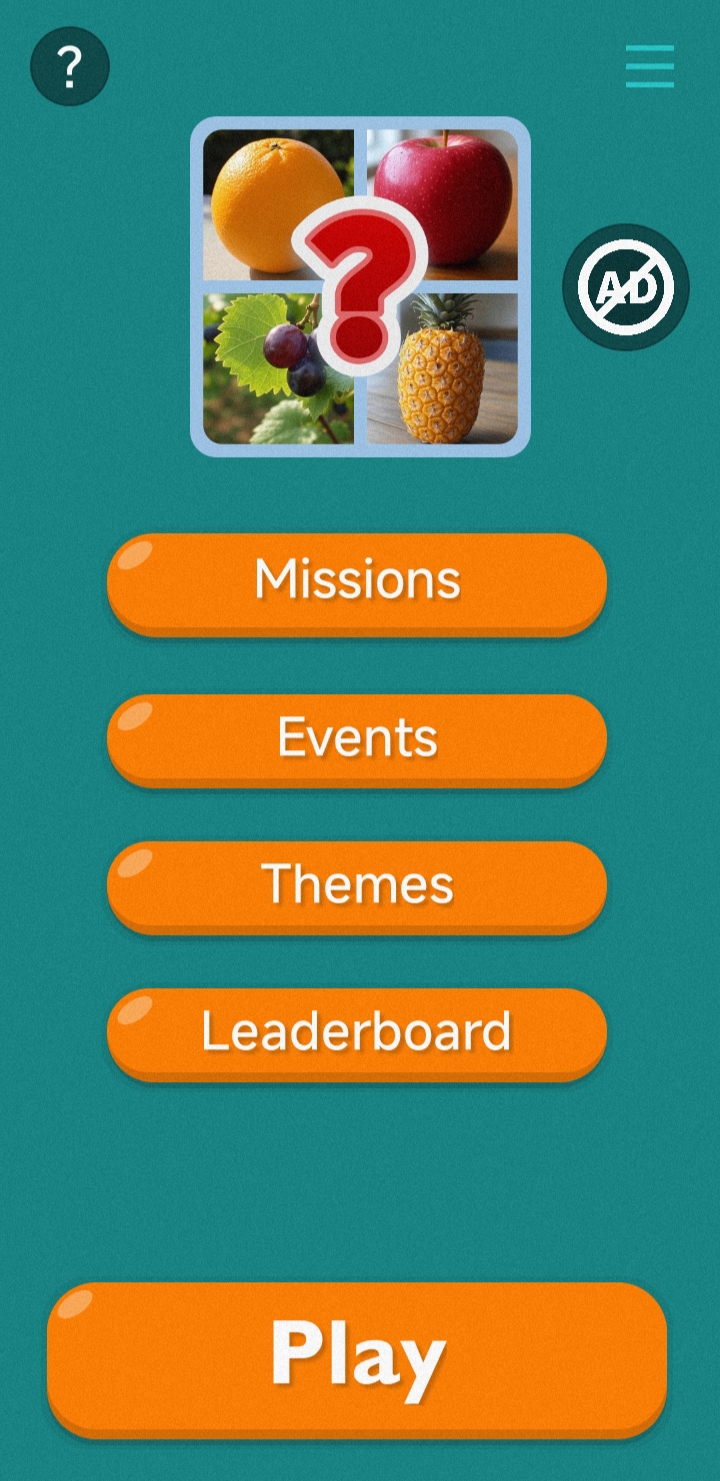Go to Events
The height and width of the screenshot is (1481, 720).
click(x=357, y=740)
